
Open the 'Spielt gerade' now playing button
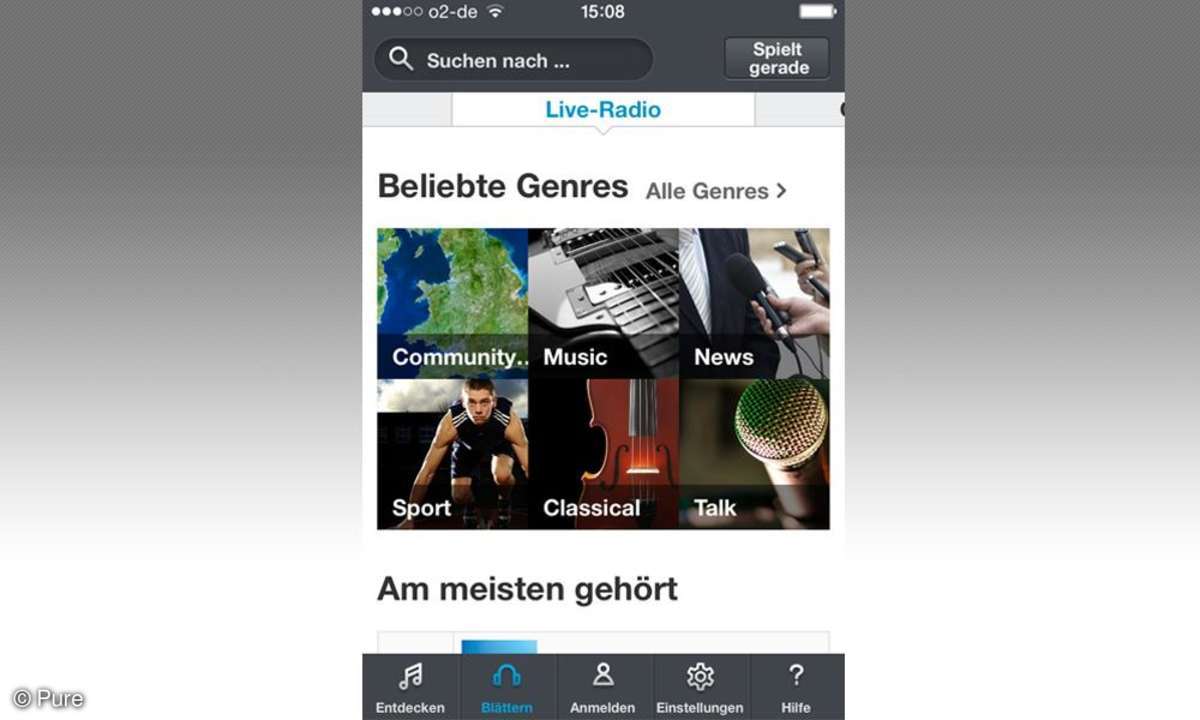pyautogui.click(x=777, y=59)
